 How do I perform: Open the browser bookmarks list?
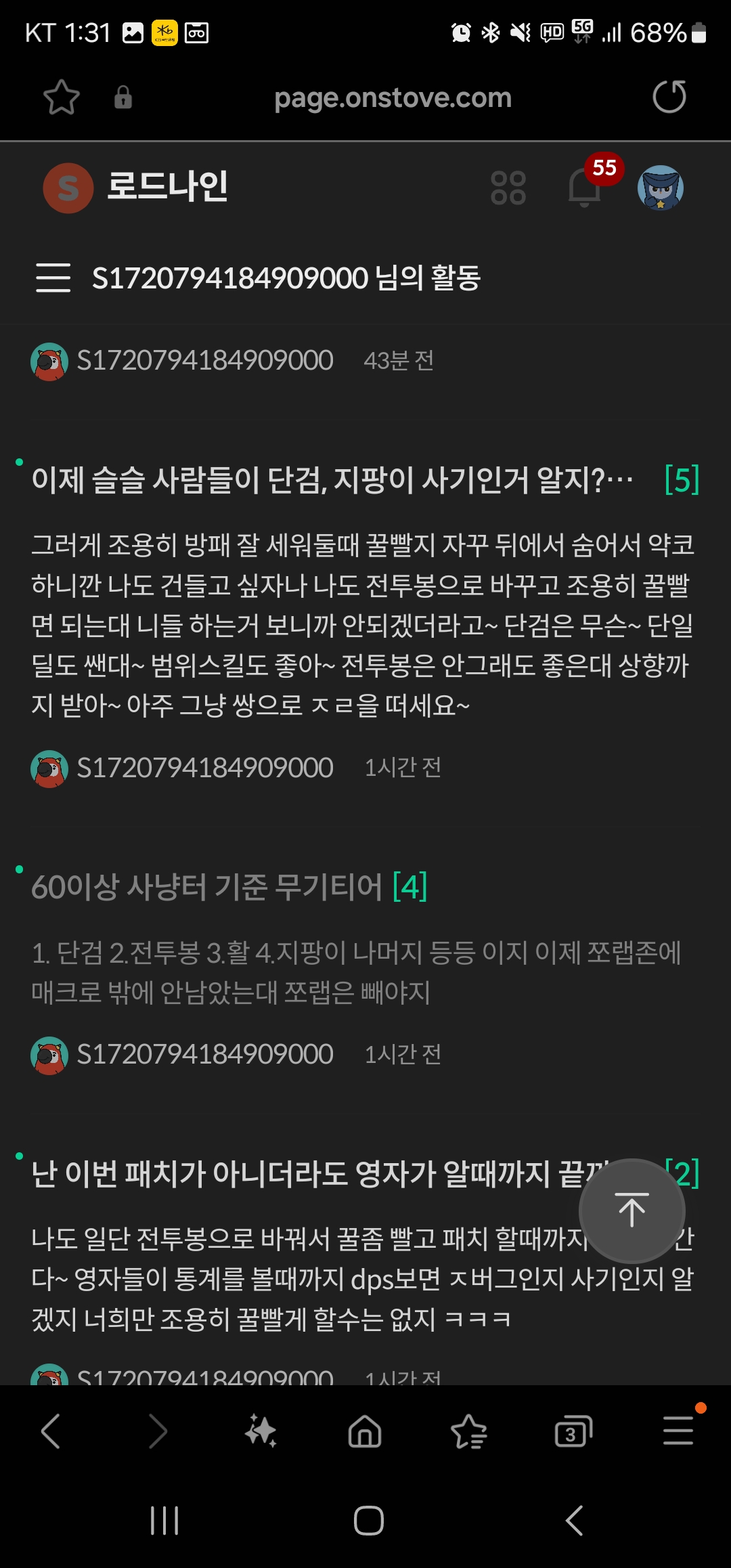coord(468,1431)
